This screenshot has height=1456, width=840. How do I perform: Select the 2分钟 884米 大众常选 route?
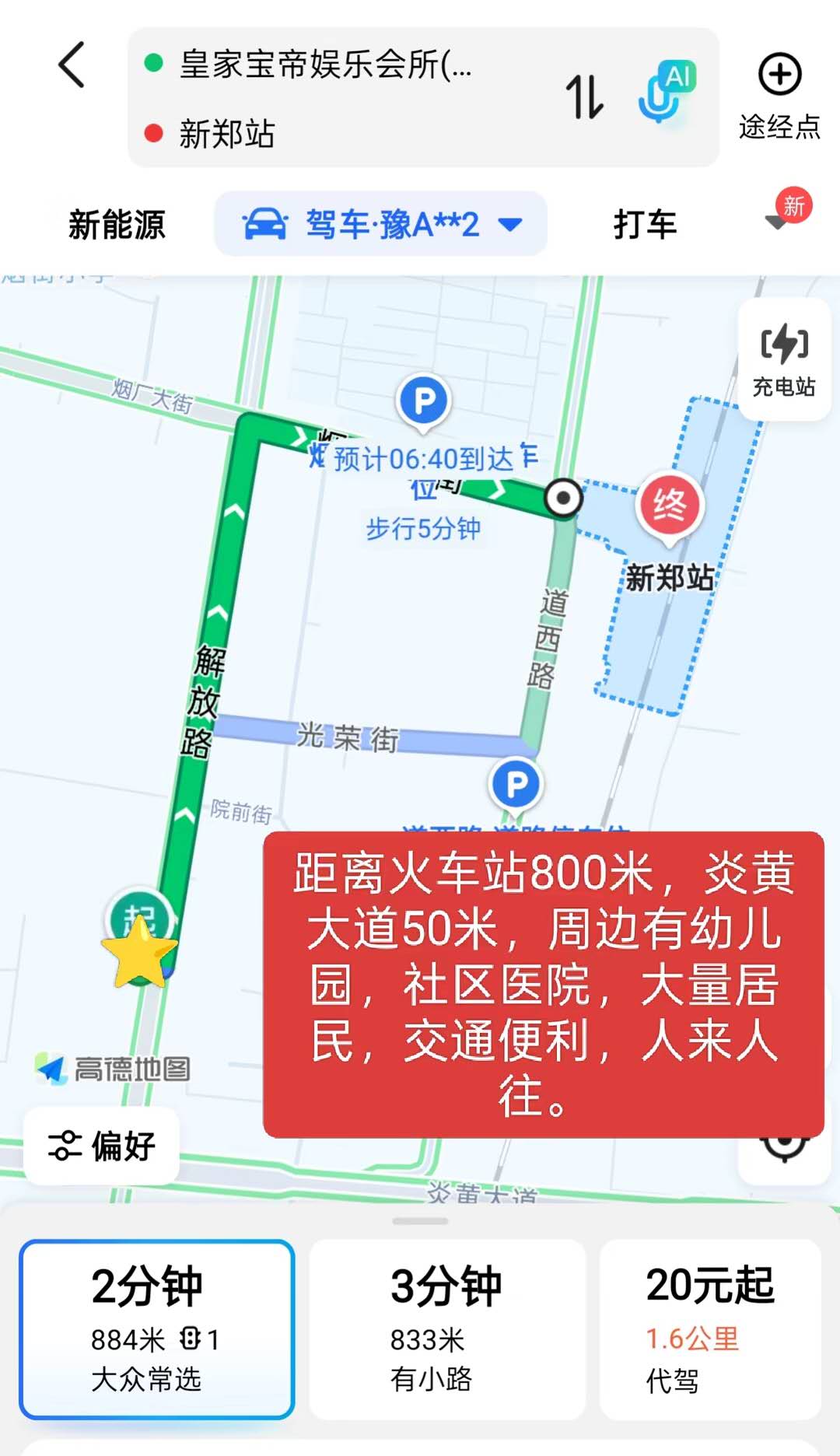156,1329
